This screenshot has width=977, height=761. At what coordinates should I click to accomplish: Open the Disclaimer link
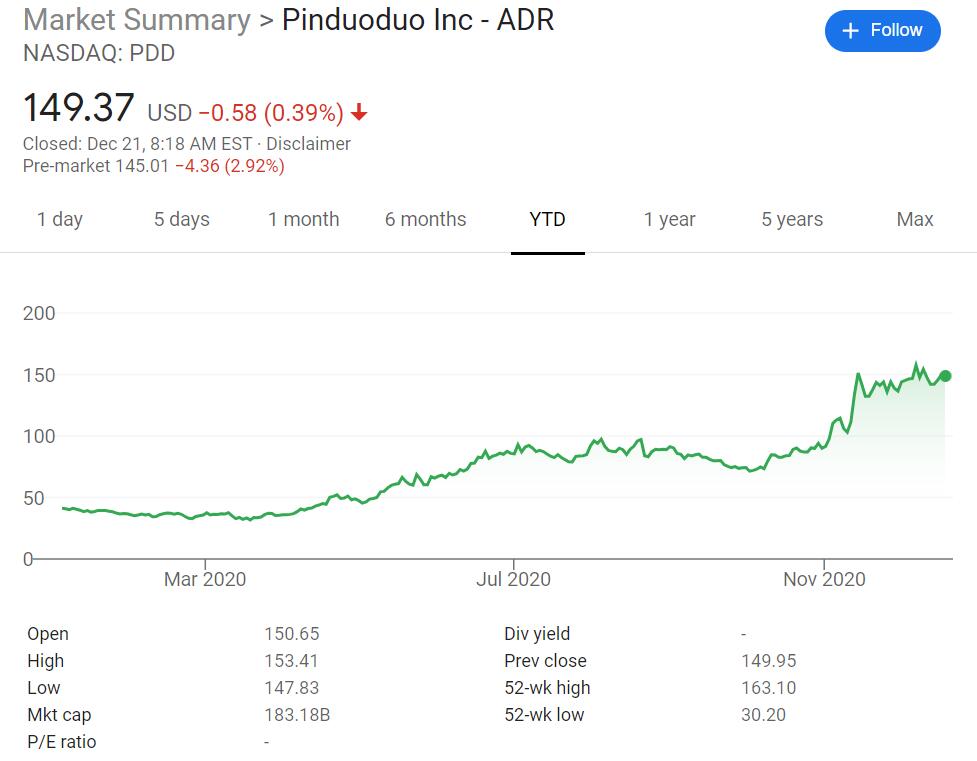(308, 144)
